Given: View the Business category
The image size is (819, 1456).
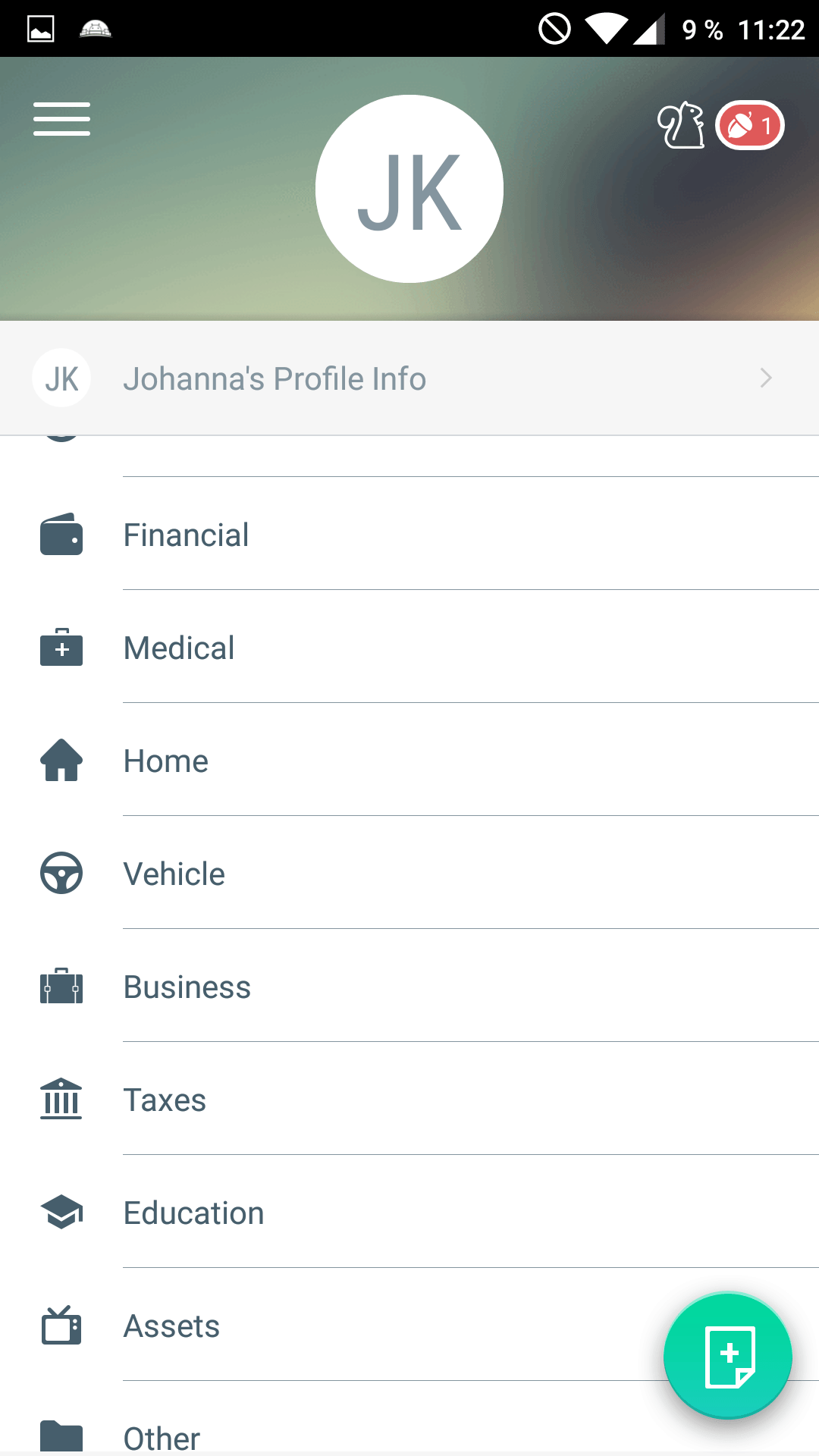Looking at the screenshot, I should click(x=409, y=986).
